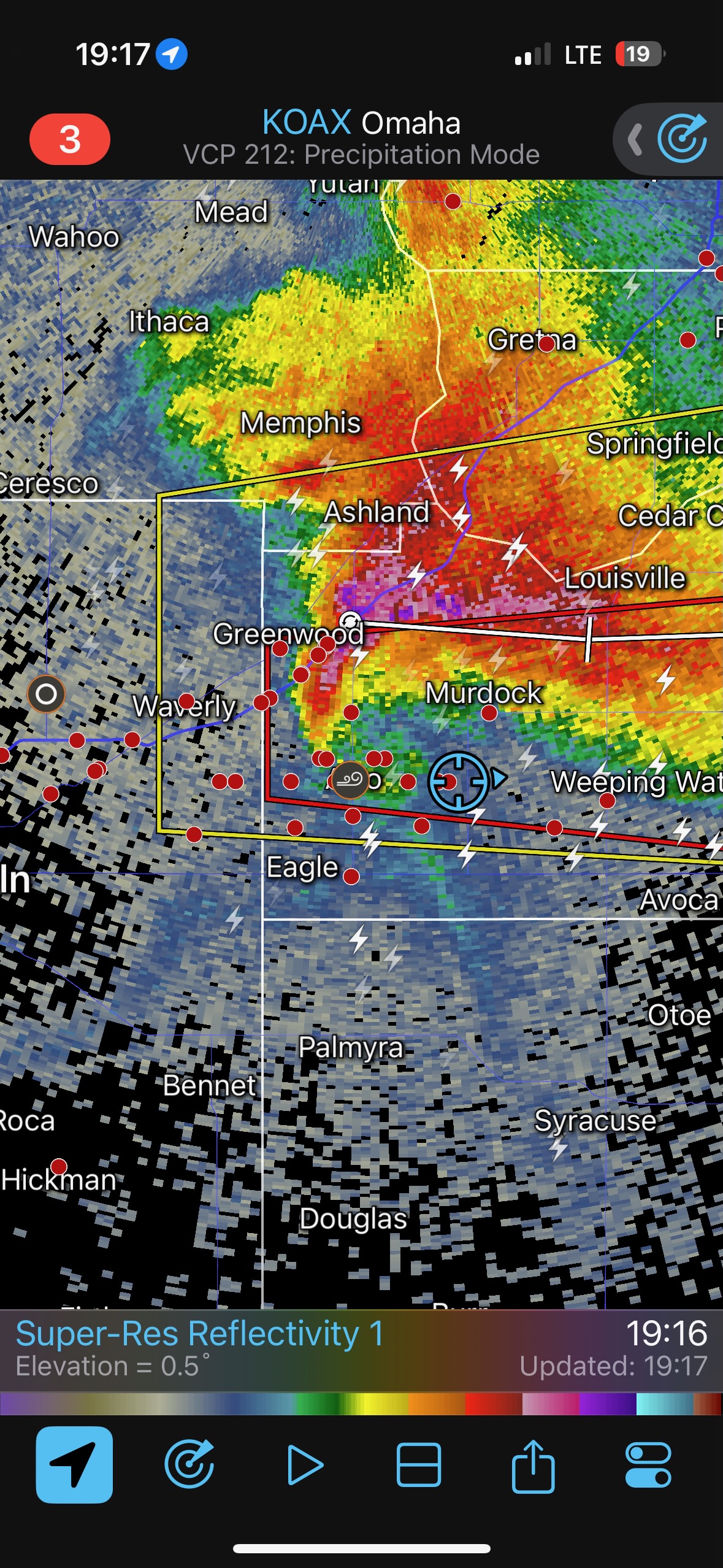Open the red alerts badge showing 3

69,139
